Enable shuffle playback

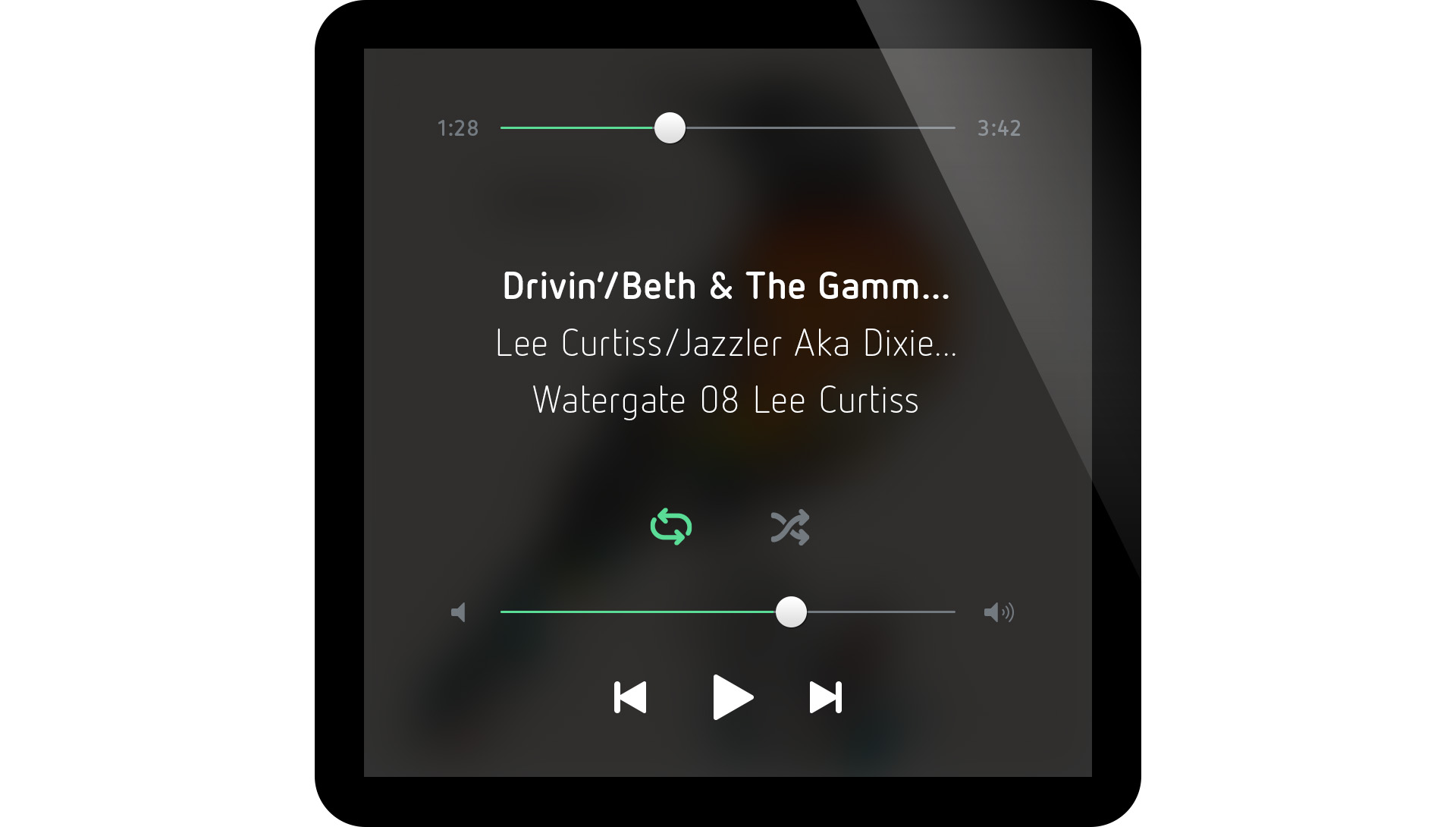tap(790, 527)
